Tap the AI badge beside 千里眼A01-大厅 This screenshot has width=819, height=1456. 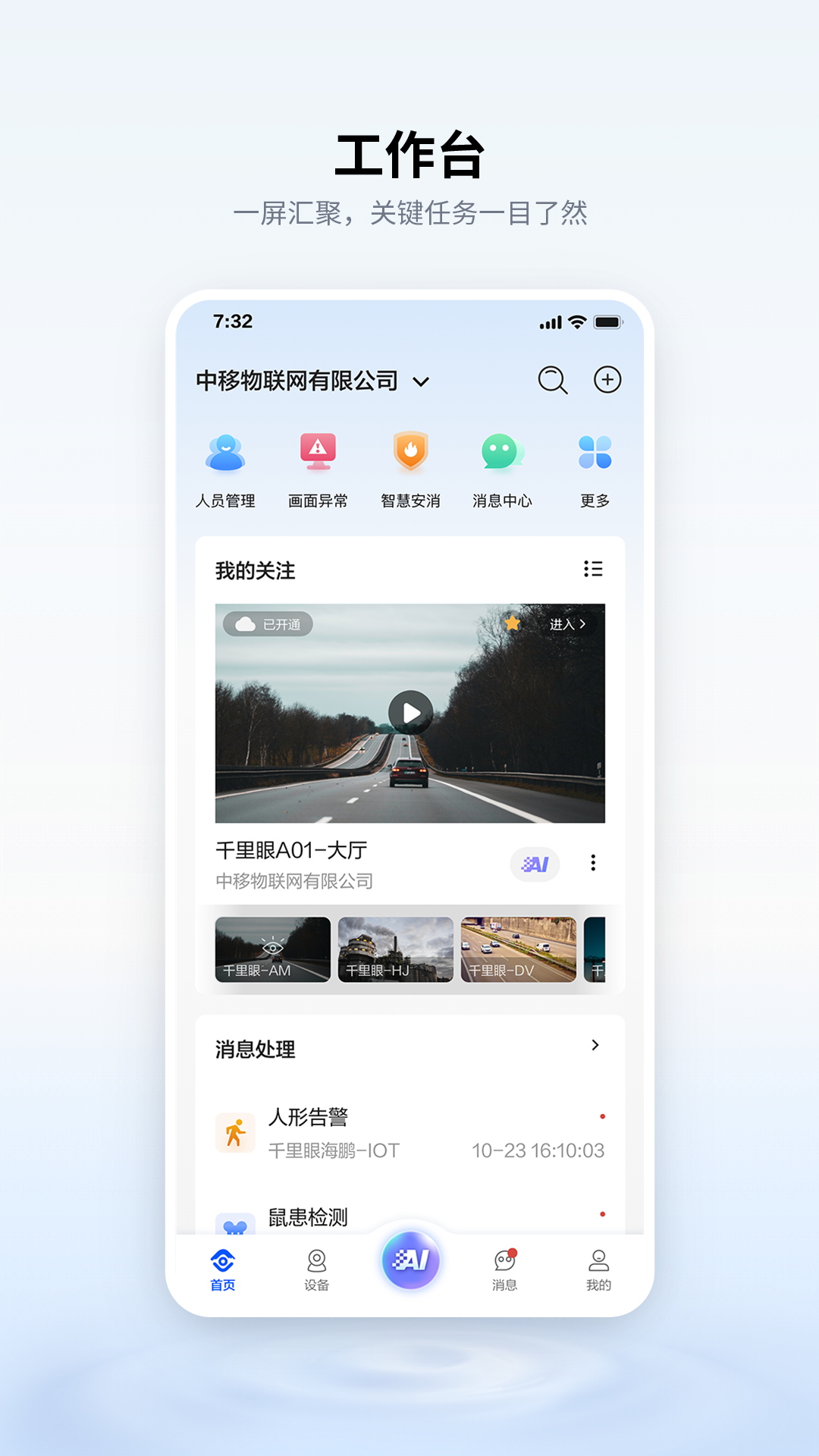536,864
